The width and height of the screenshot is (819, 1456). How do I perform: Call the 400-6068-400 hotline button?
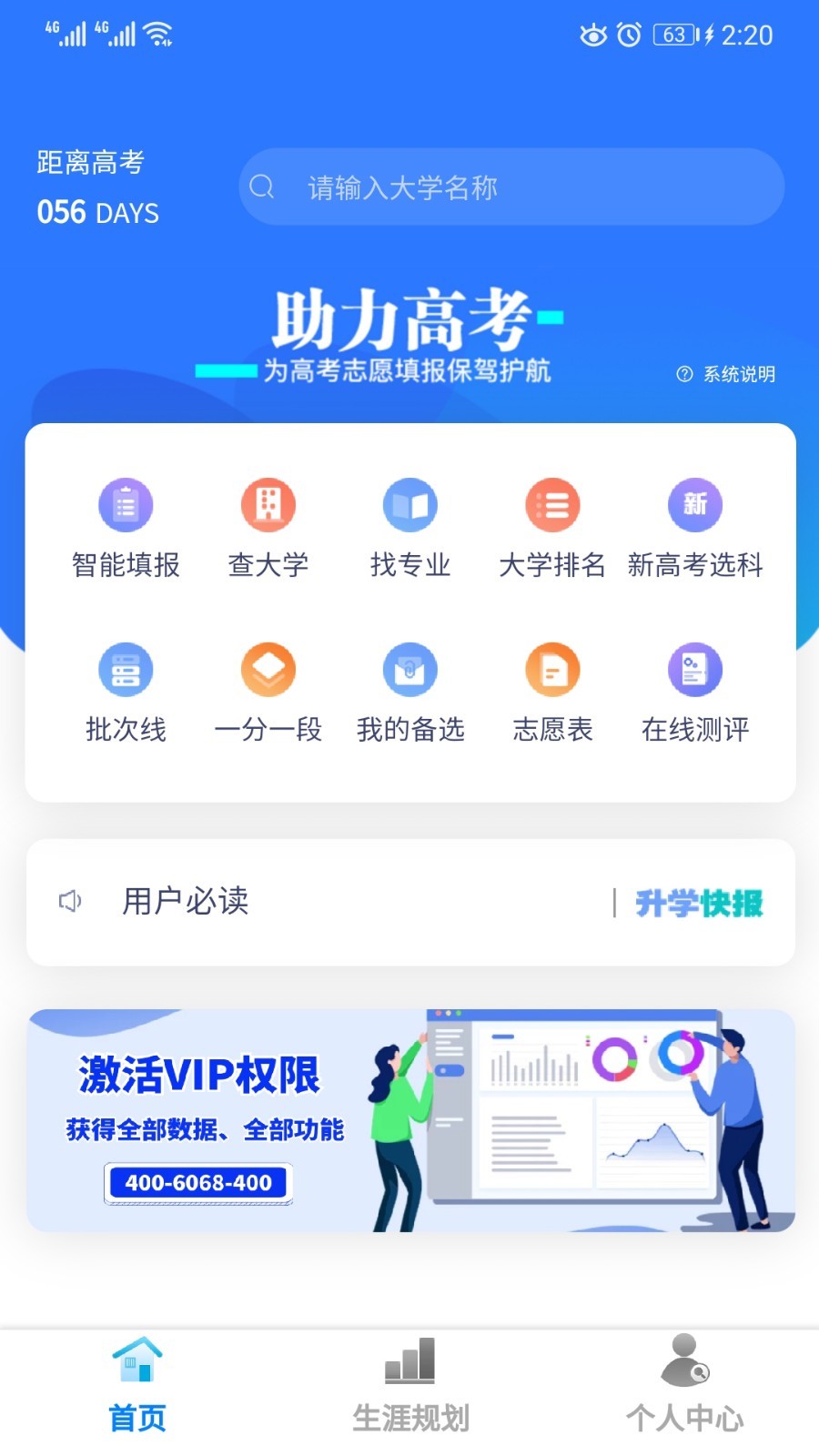pyautogui.click(x=197, y=1182)
